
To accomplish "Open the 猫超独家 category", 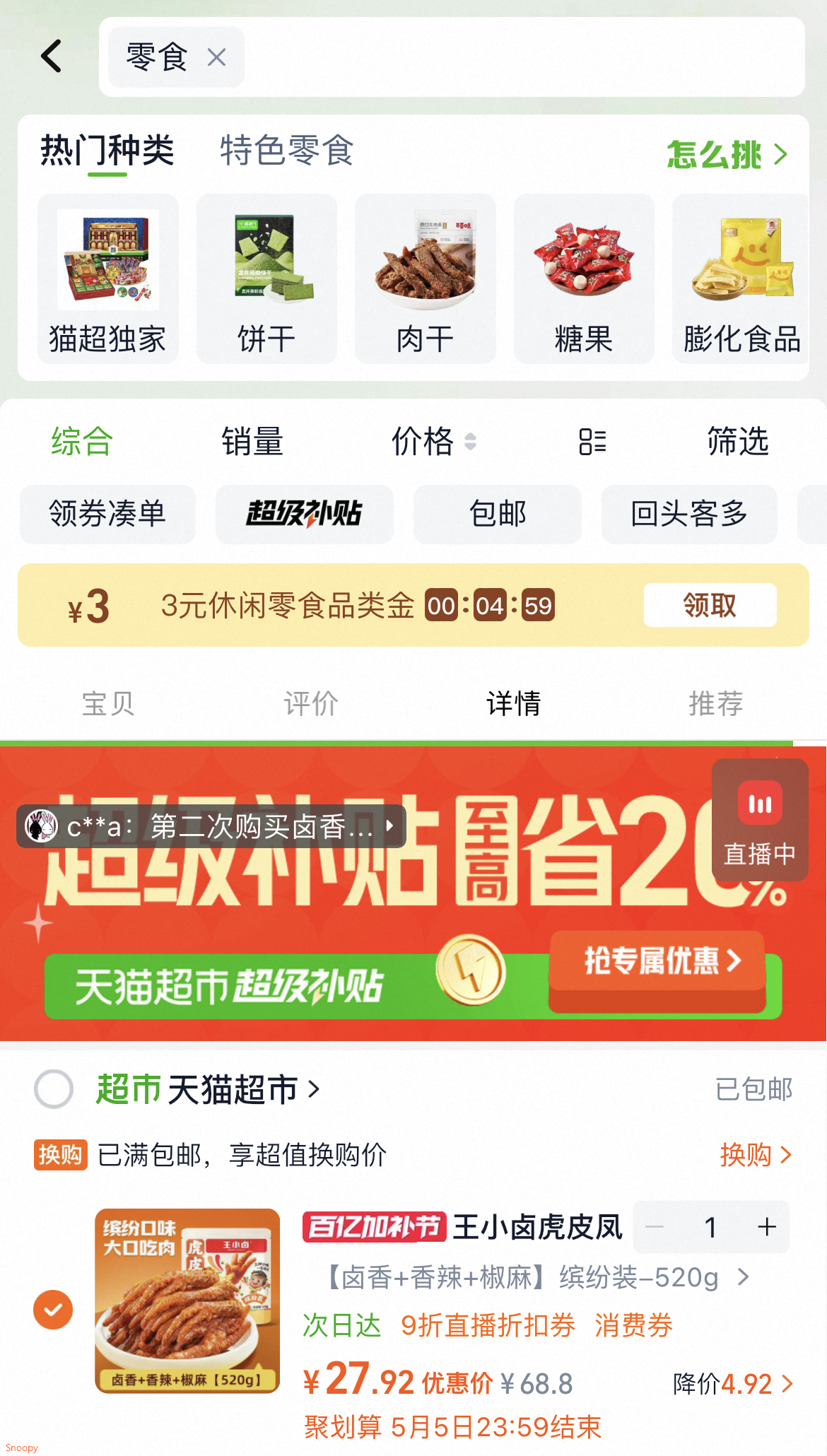I will (107, 279).
